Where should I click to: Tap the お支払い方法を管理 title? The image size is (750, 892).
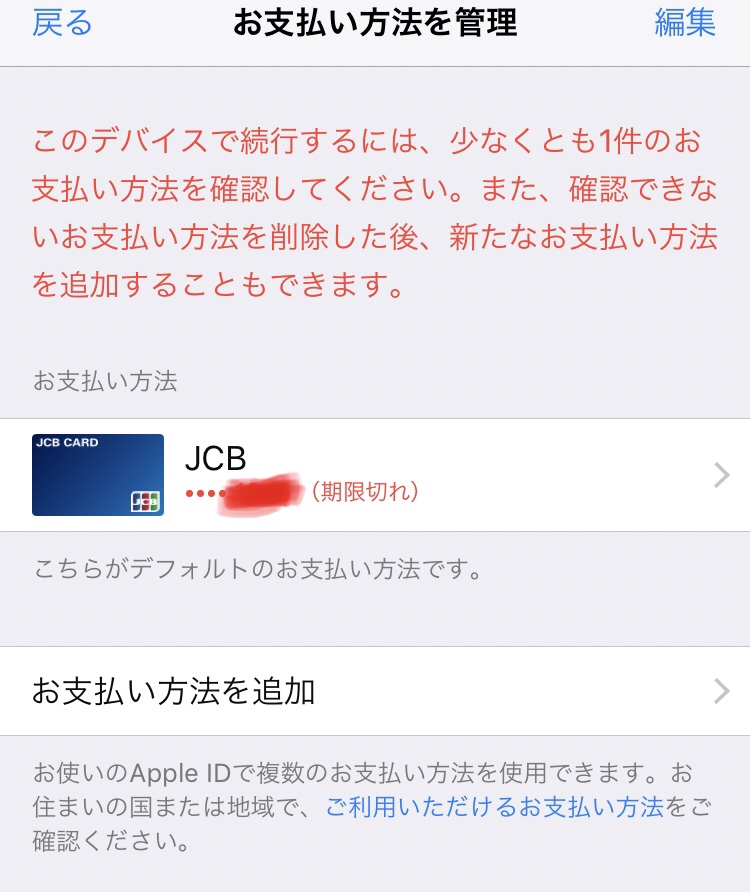375,24
